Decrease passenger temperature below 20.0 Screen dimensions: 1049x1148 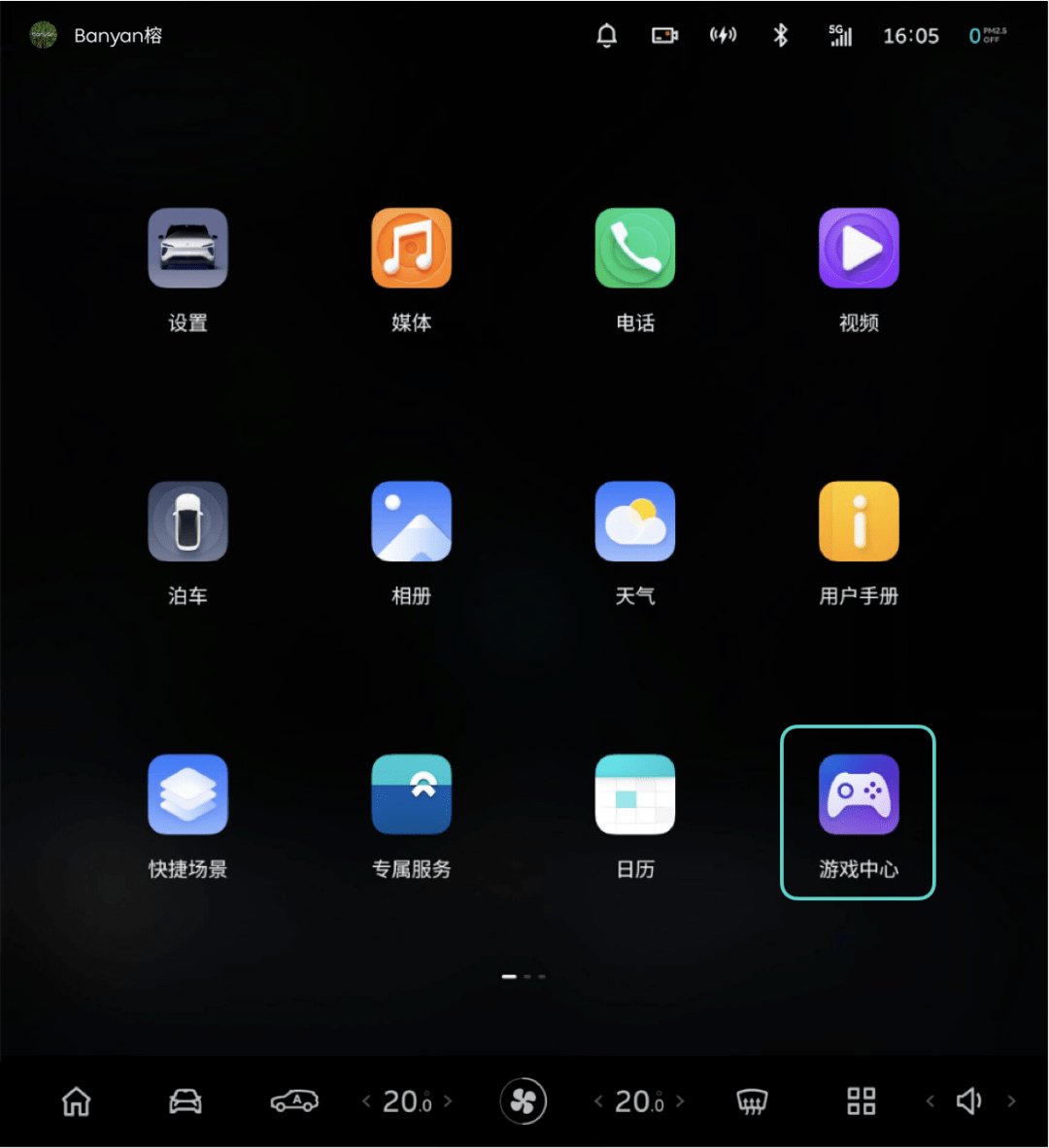coord(598,1100)
